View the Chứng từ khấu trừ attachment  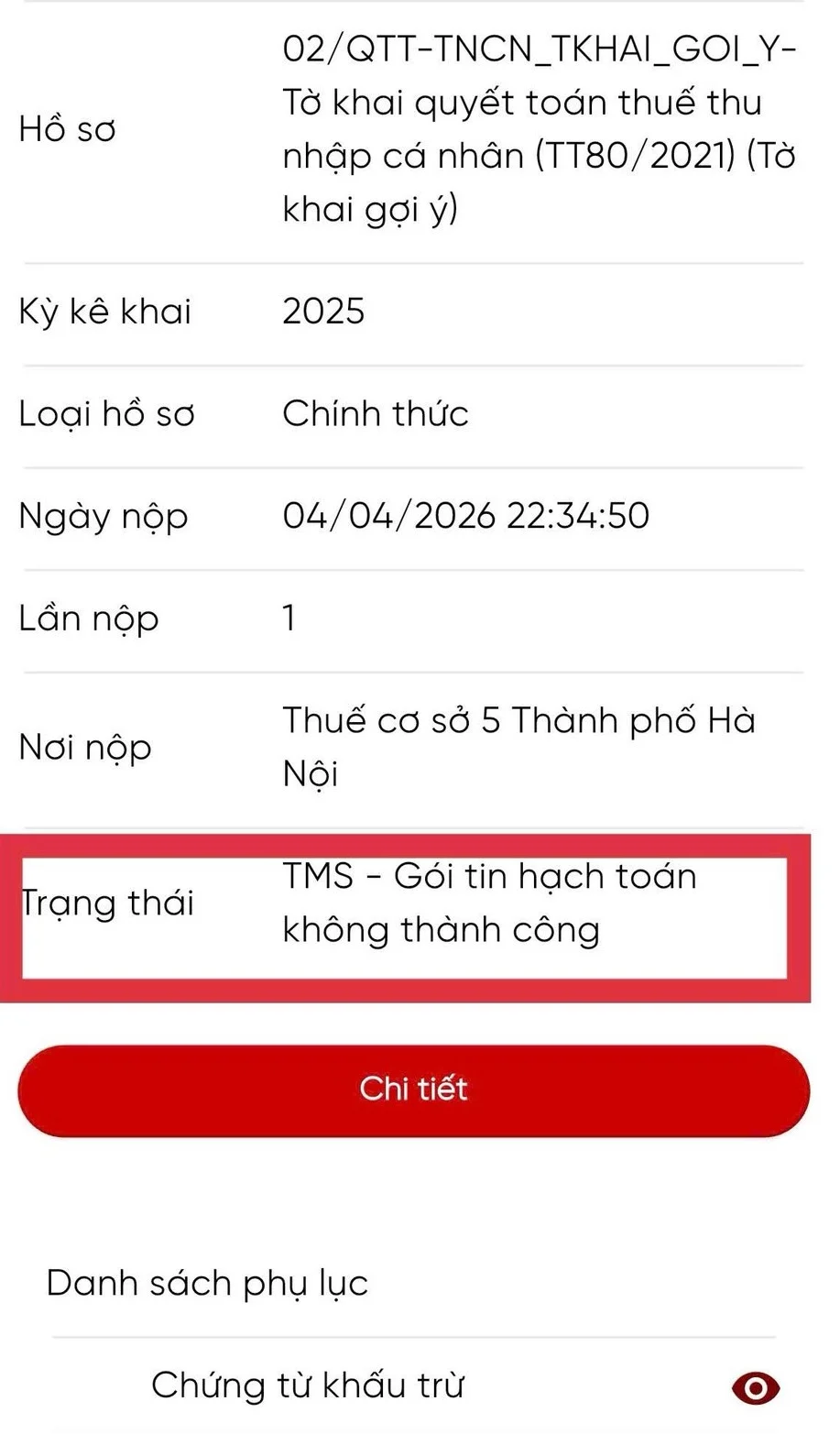(756, 1388)
